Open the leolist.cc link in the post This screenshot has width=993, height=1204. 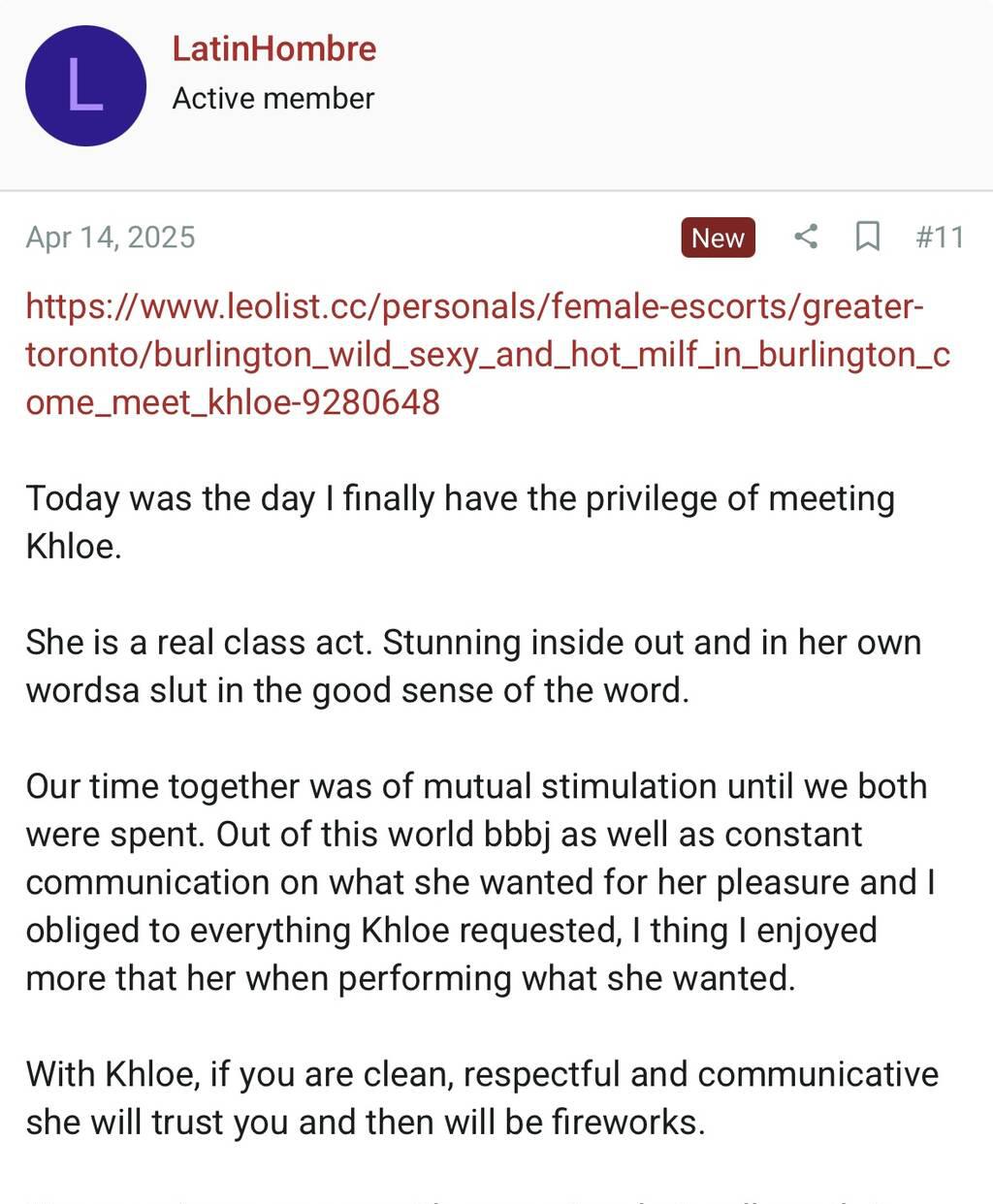tap(475, 354)
